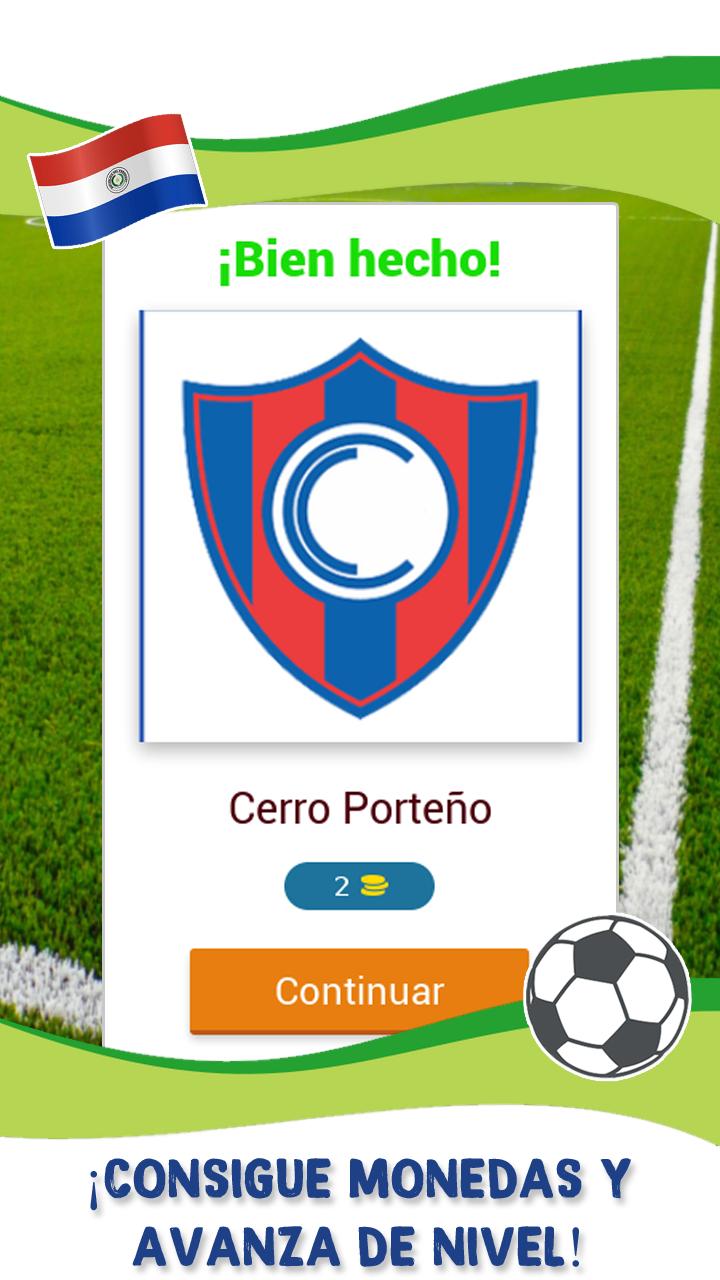720x1280 pixels.
Task: Tap the coin reward counter showing 2
Action: coord(360,884)
